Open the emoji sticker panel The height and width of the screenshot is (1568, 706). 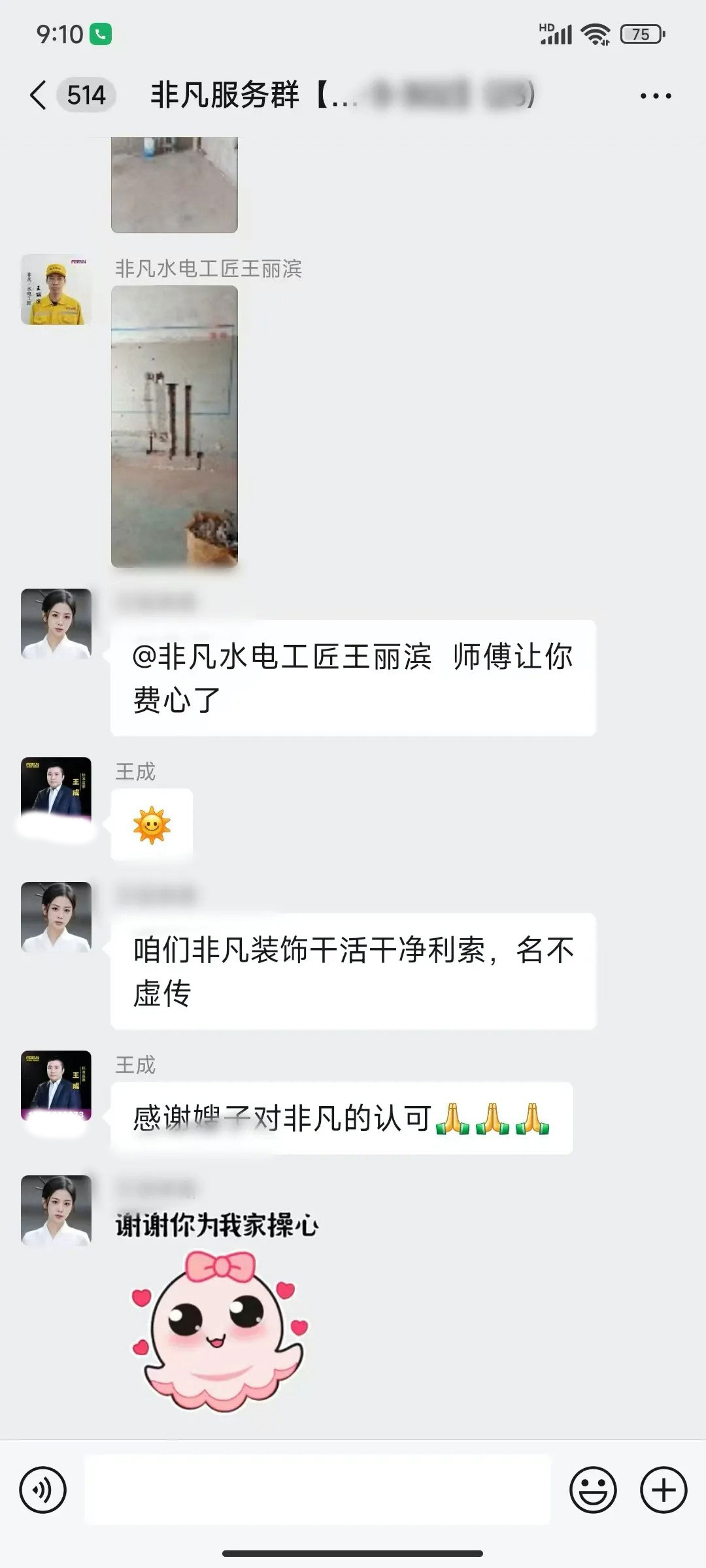pos(593,1490)
